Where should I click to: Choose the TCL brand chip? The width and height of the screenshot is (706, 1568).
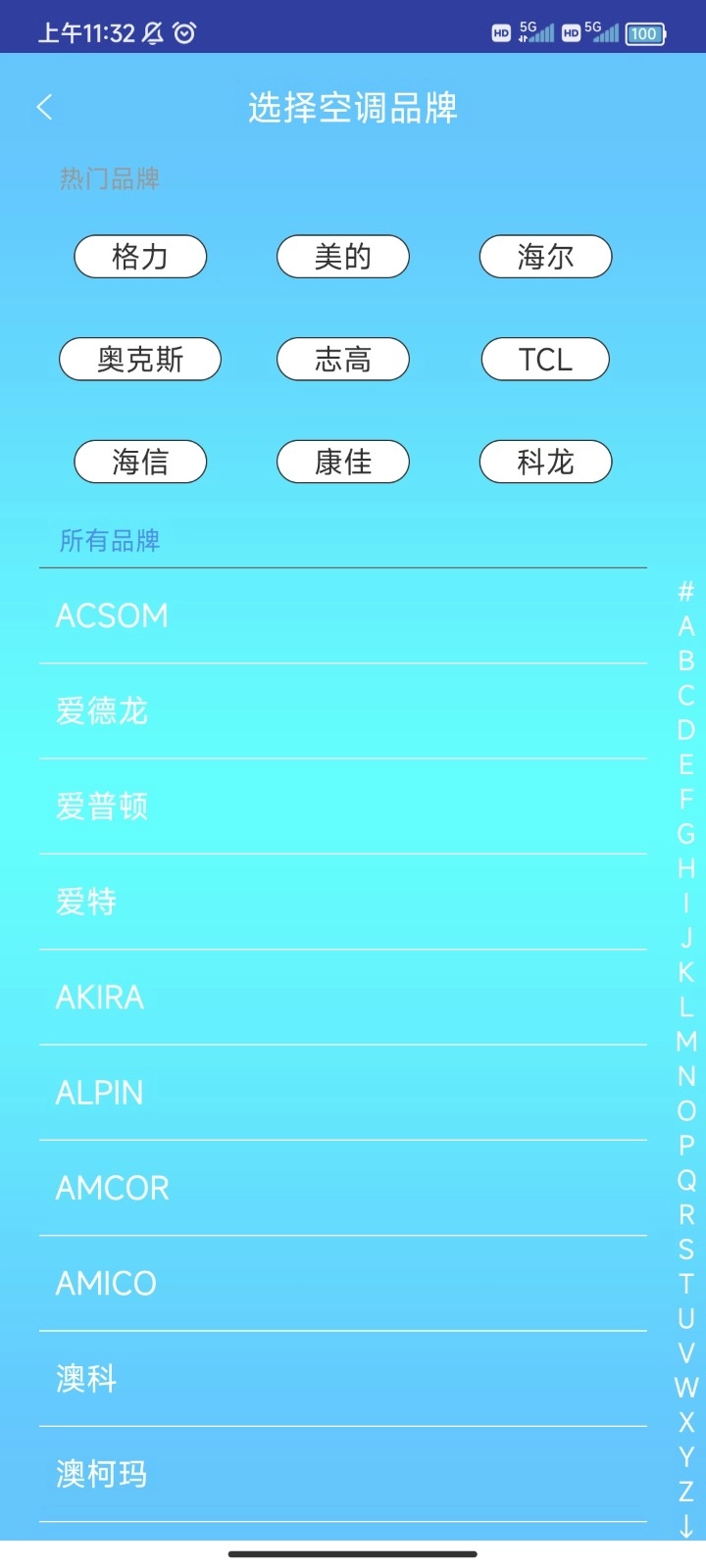click(x=545, y=359)
